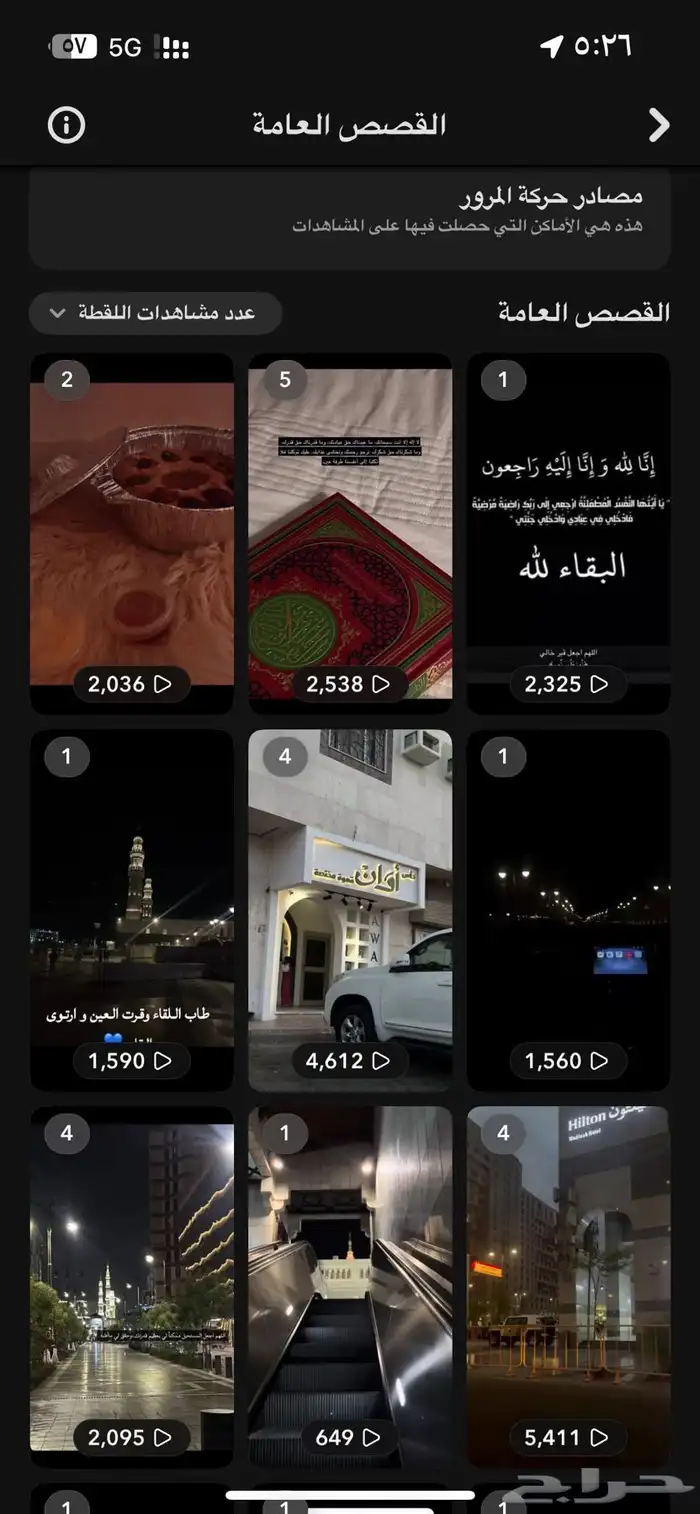Open the escalator story with 649 views
This screenshot has height=1514, width=700.
(x=350, y=1285)
